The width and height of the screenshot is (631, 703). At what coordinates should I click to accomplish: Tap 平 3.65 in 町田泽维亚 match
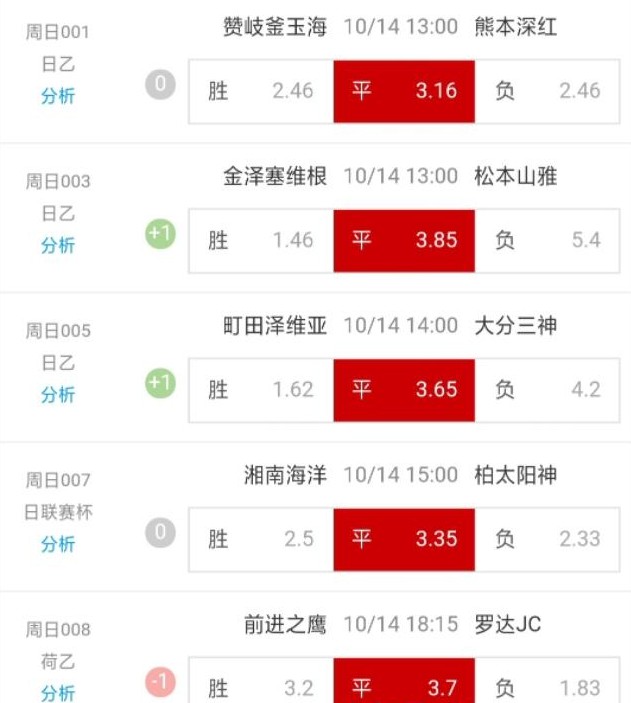404,389
